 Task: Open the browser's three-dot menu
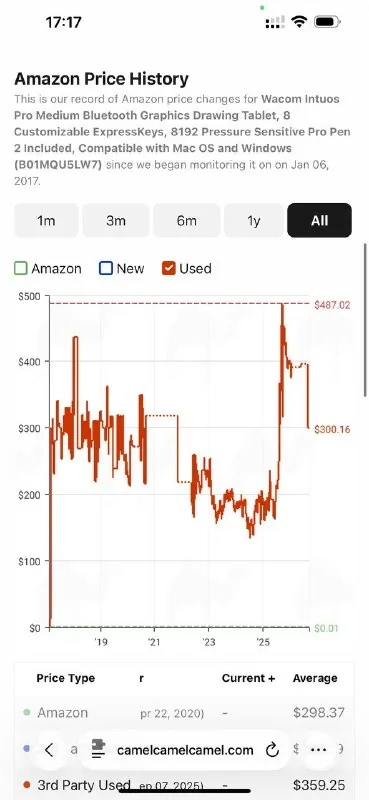click(x=318, y=749)
